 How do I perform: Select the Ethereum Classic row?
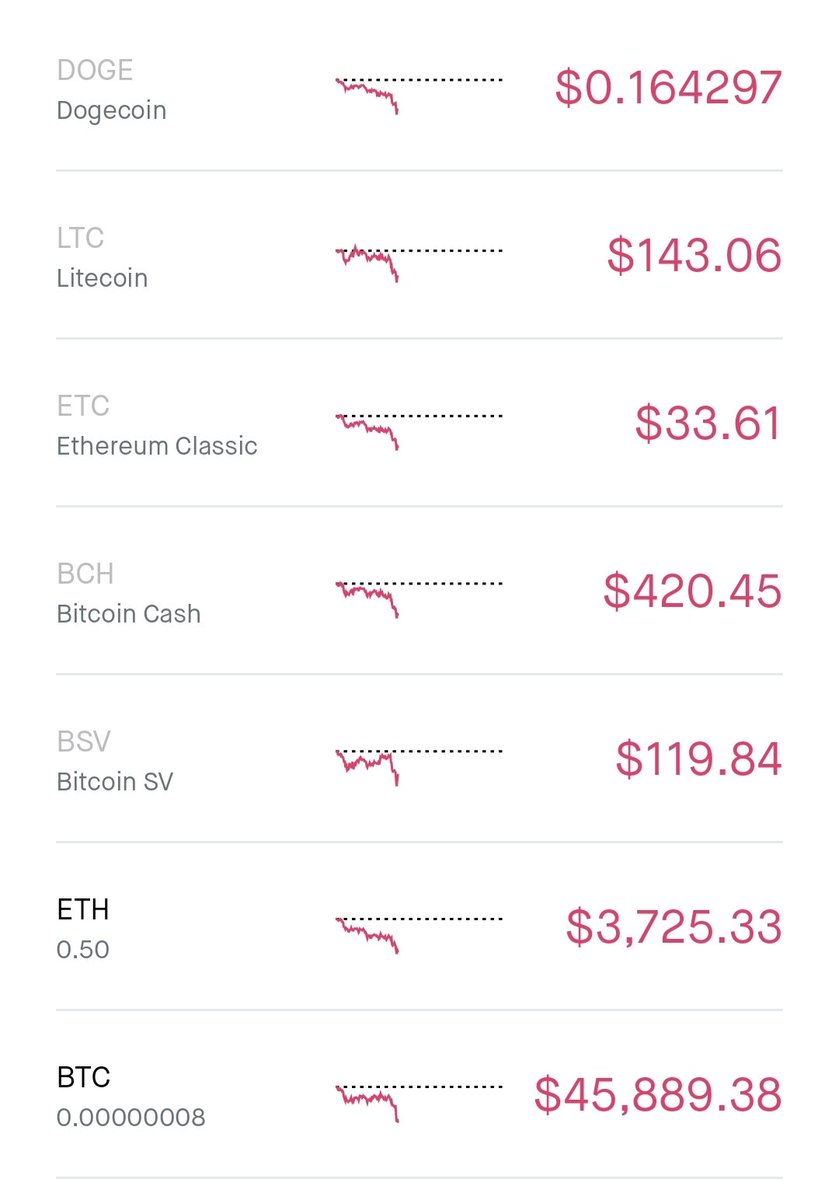point(419,423)
